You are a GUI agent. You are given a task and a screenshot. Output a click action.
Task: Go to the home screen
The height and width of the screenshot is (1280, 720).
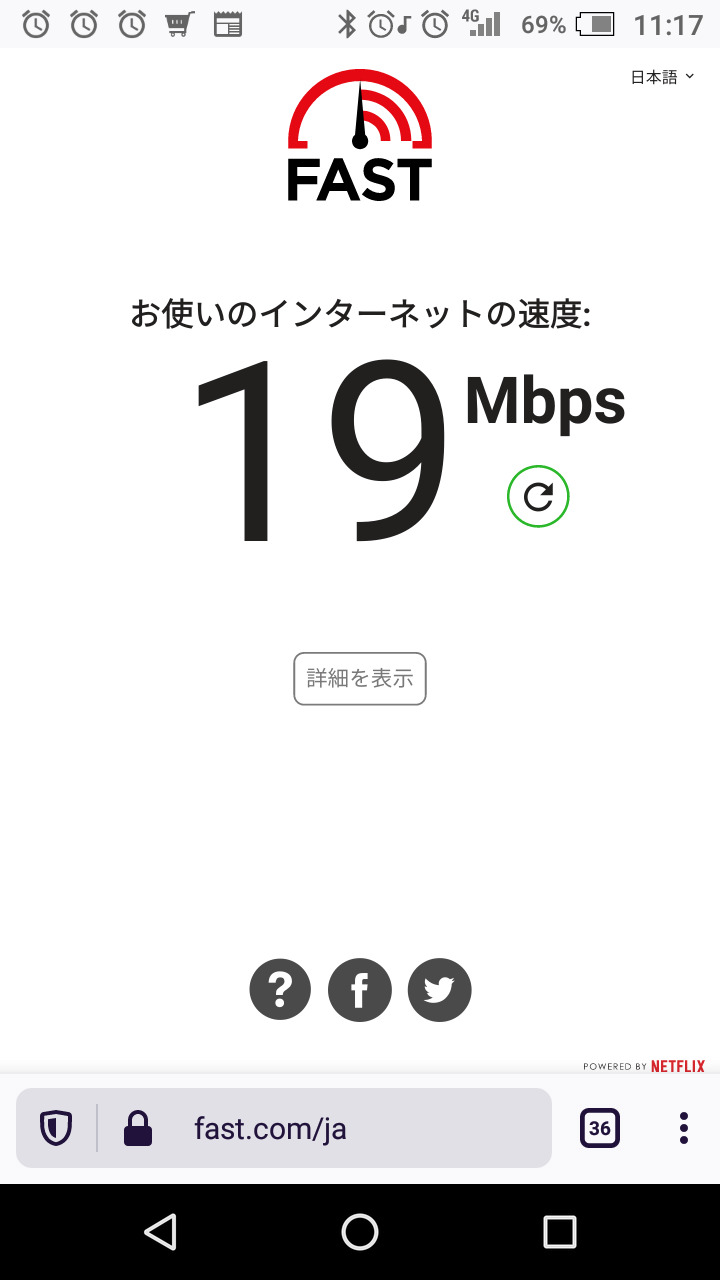[360, 1232]
